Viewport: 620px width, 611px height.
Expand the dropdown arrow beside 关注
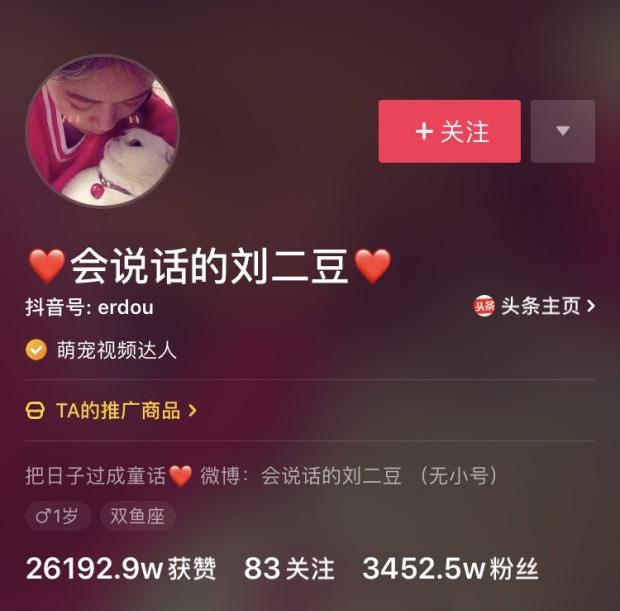tap(562, 131)
